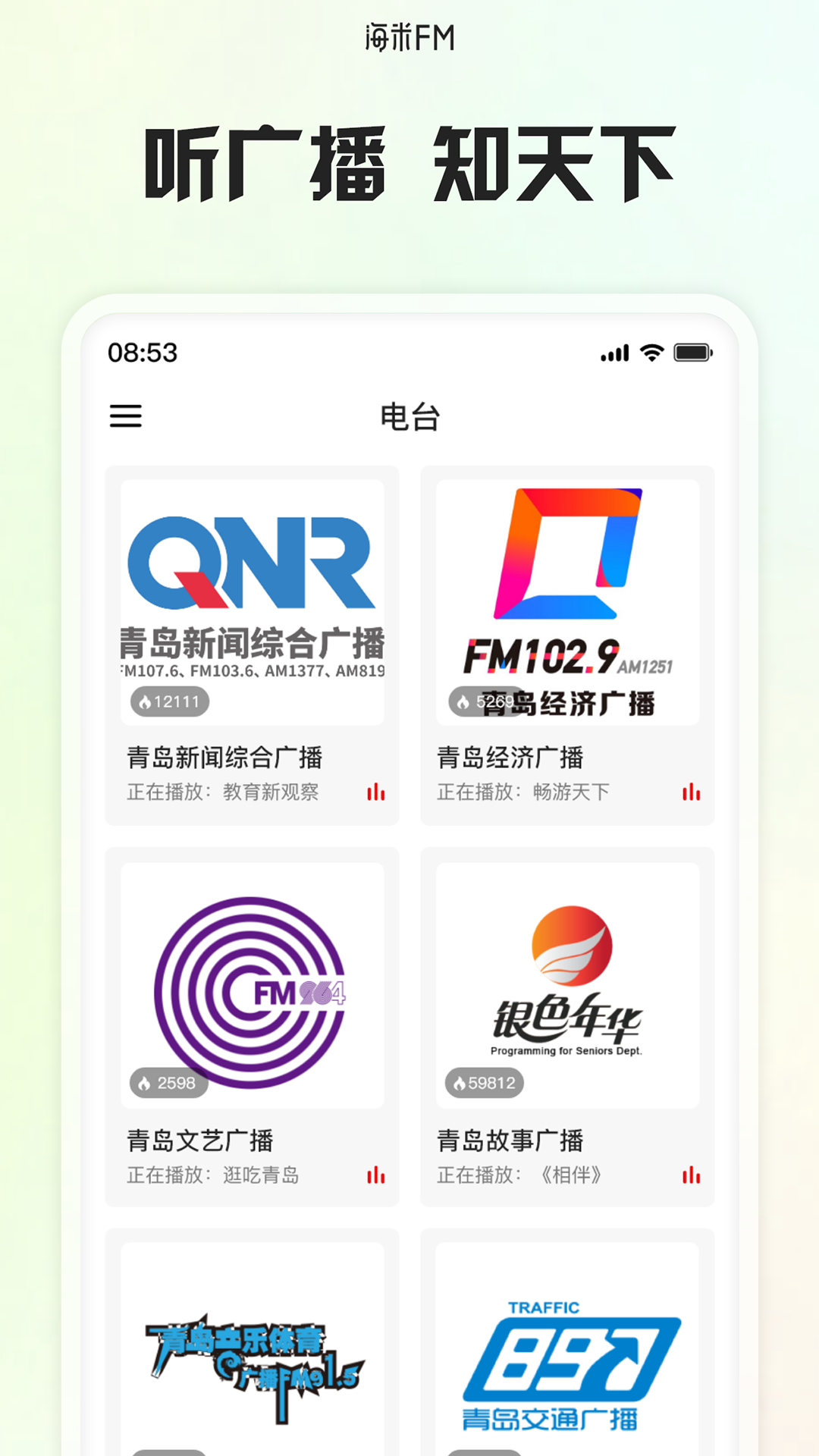Open the hamburger navigation menu
This screenshot has height=1456, width=819.
pos(125,416)
